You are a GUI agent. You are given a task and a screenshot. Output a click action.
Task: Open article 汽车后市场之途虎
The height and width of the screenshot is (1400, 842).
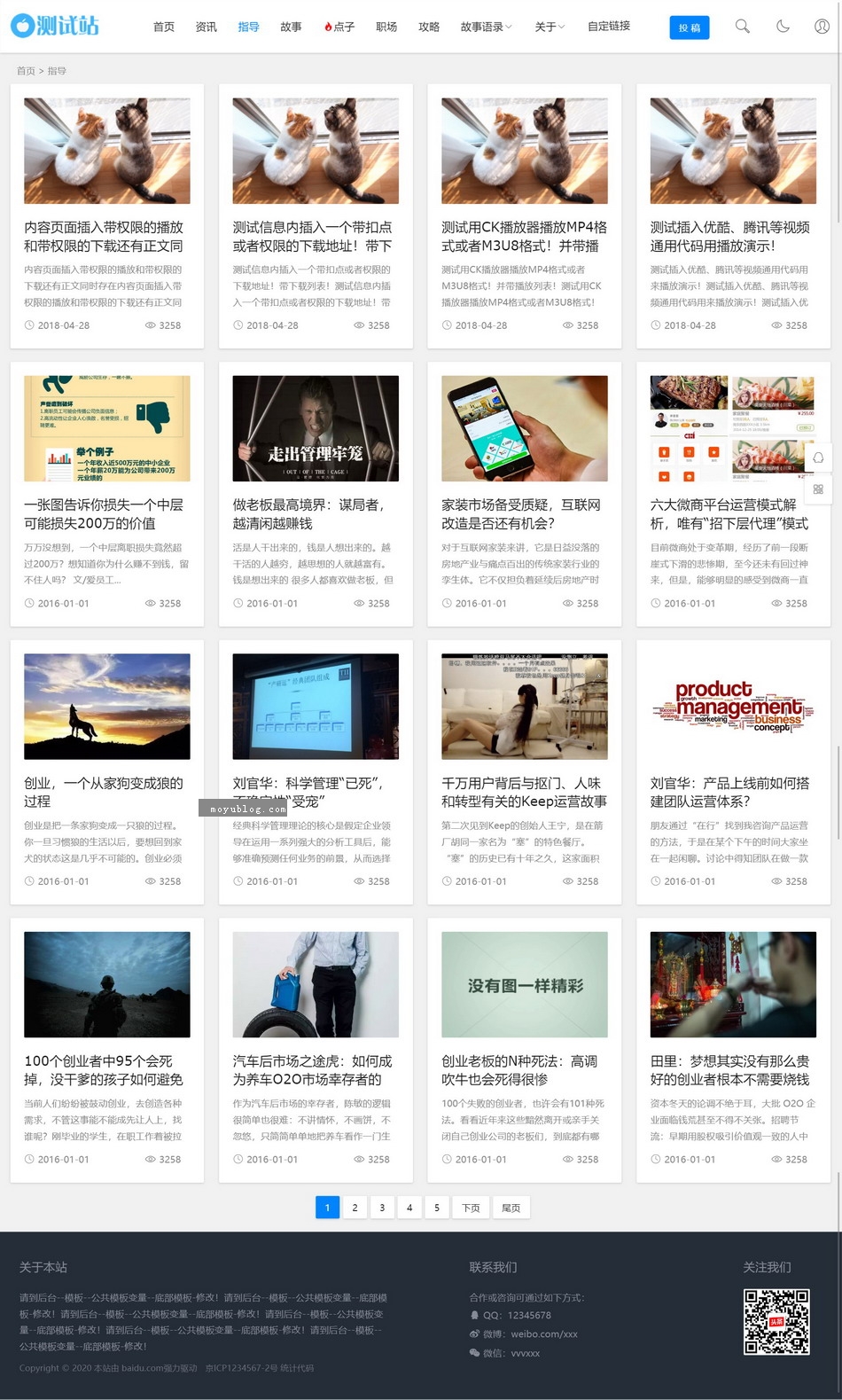coord(312,1070)
